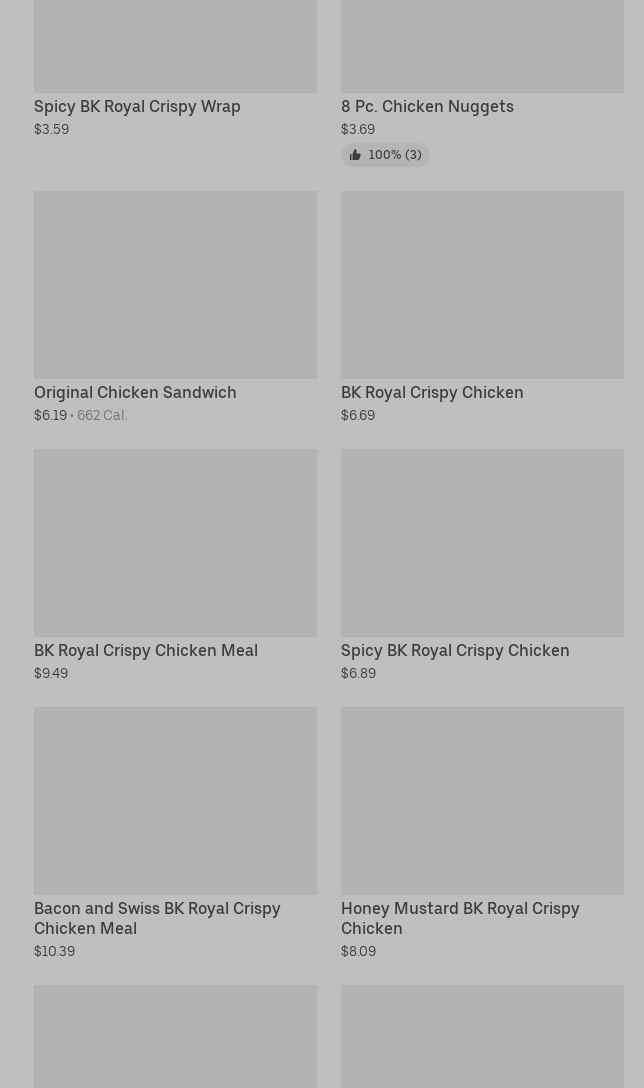View the Honey Mustard BK Royal Crispy Chicken
The width and height of the screenshot is (644, 1088).
point(482,833)
